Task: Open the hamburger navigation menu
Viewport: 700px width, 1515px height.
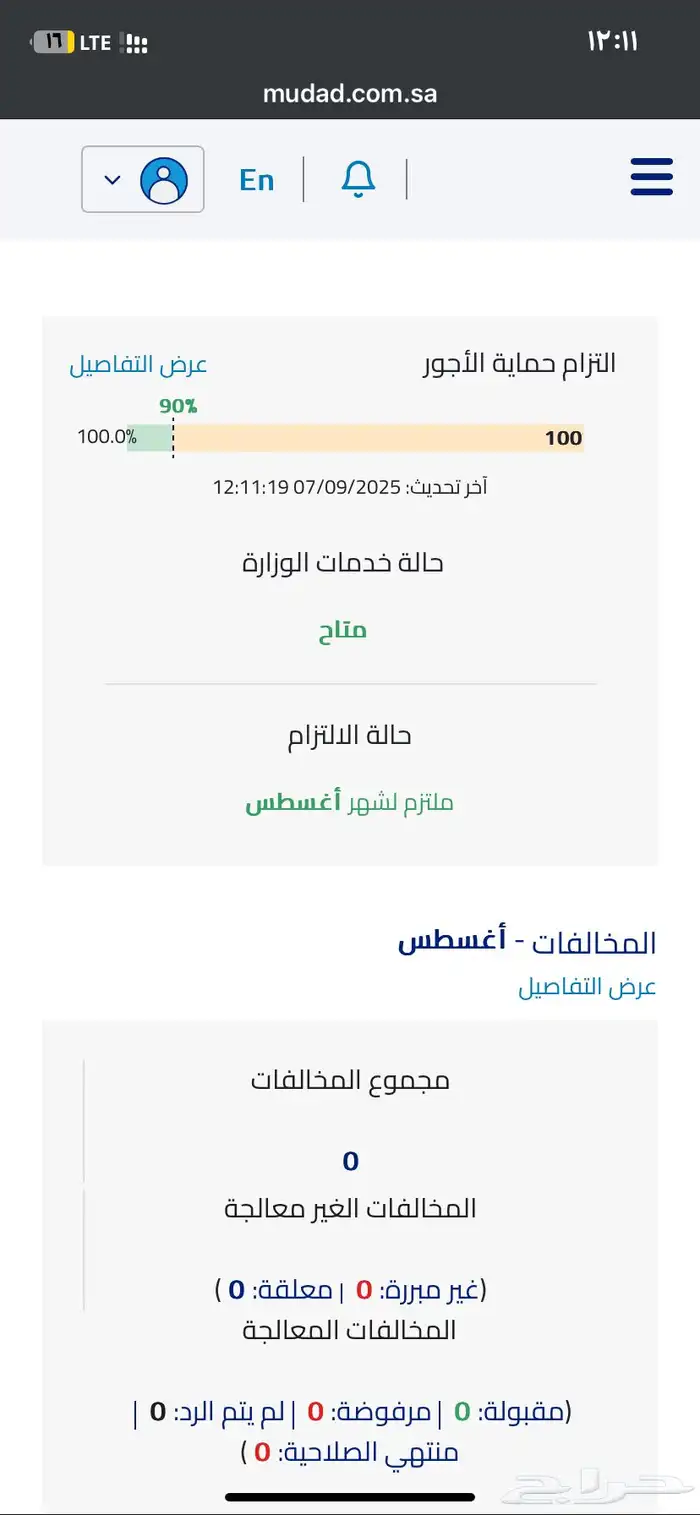Action: pyautogui.click(x=651, y=178)
